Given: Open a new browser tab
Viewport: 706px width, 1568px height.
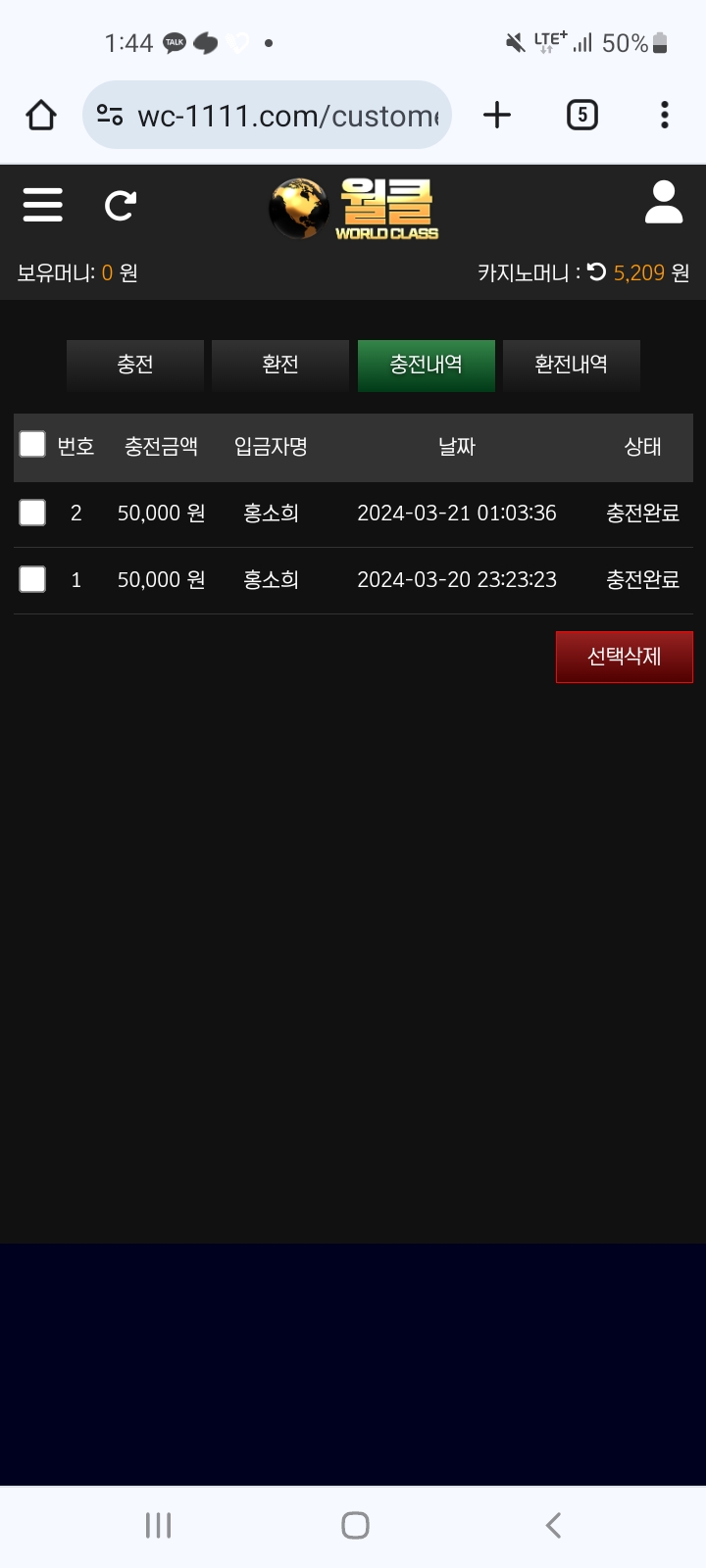Looking at the screenshot, I should click(x=497, y=116).
